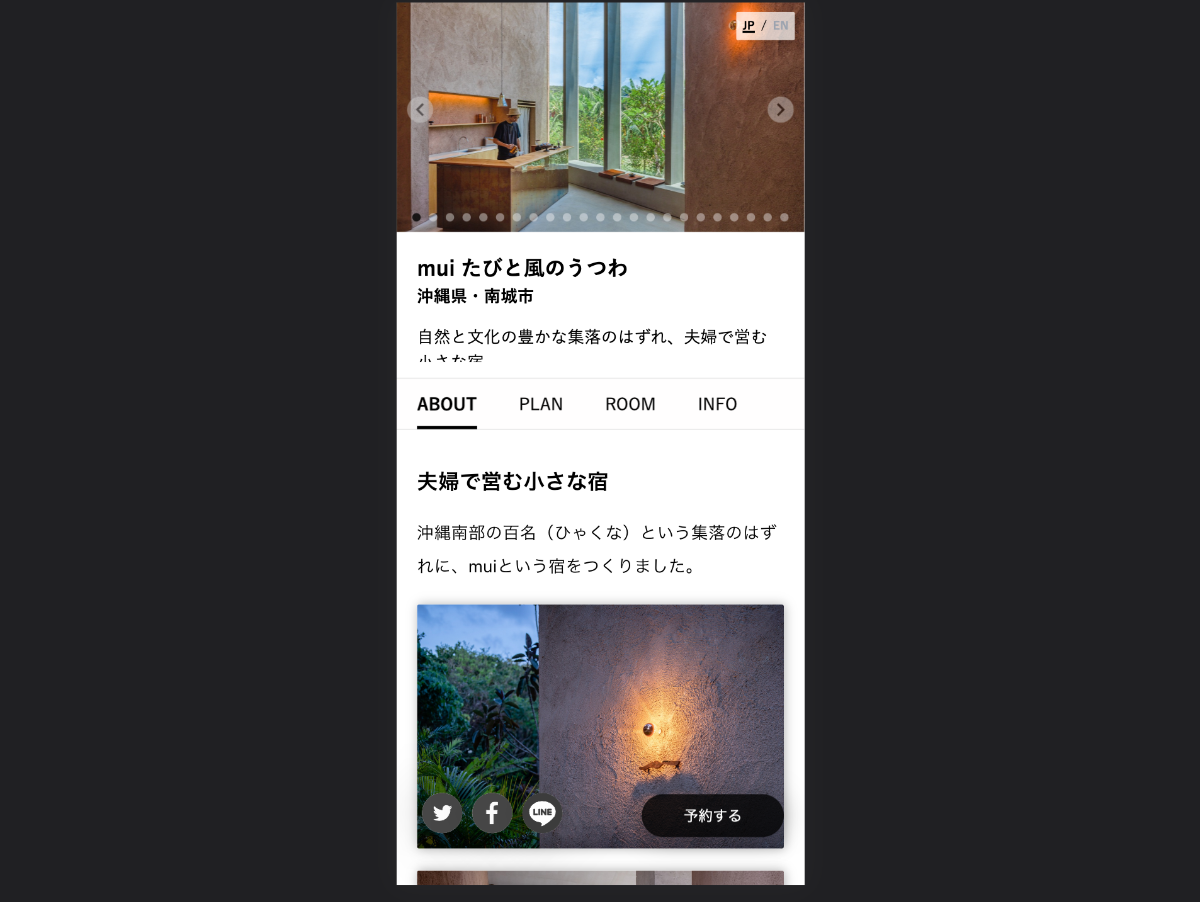Switch language to EN
The height and width of the screenshot is (902, 1200).
pos(780,26)
